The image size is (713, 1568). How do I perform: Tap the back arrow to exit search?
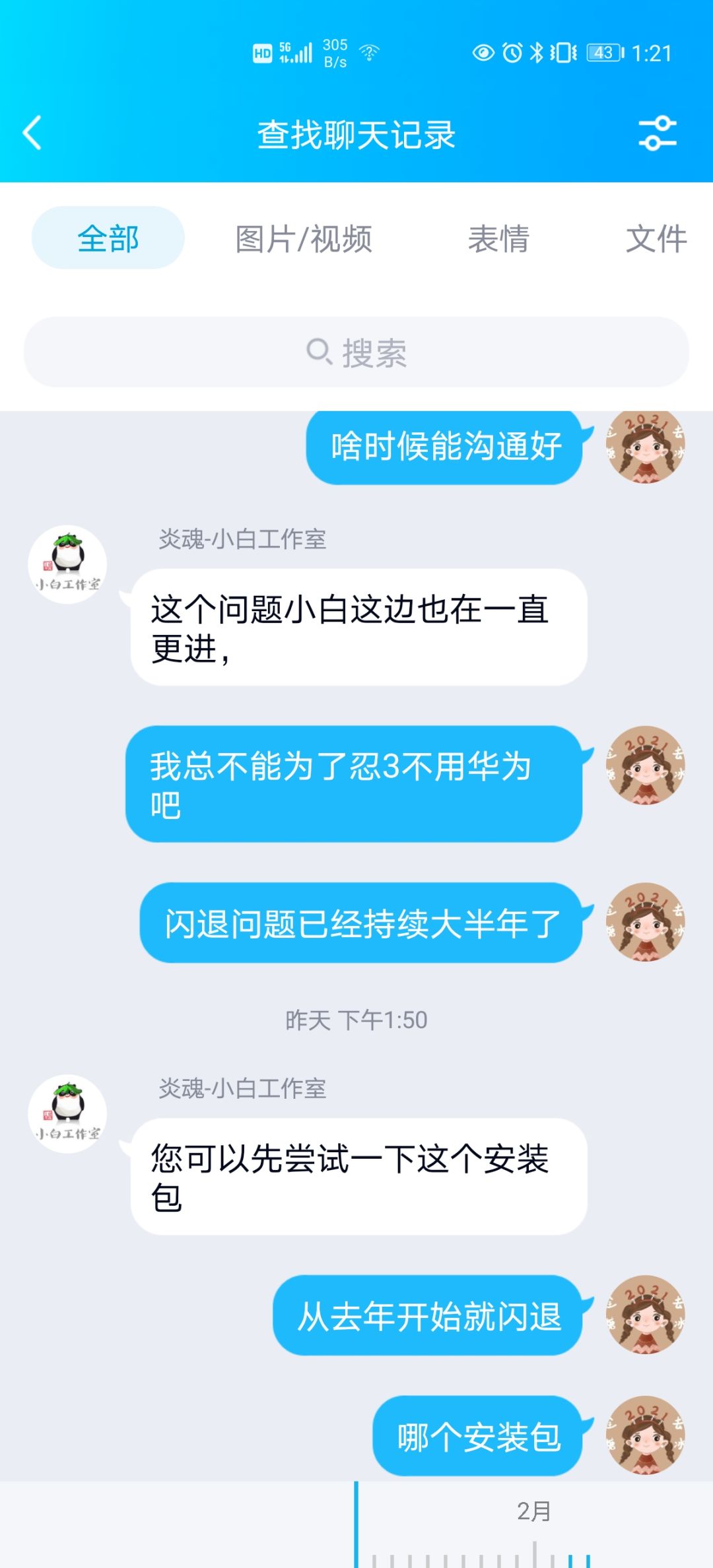[30, 132]
